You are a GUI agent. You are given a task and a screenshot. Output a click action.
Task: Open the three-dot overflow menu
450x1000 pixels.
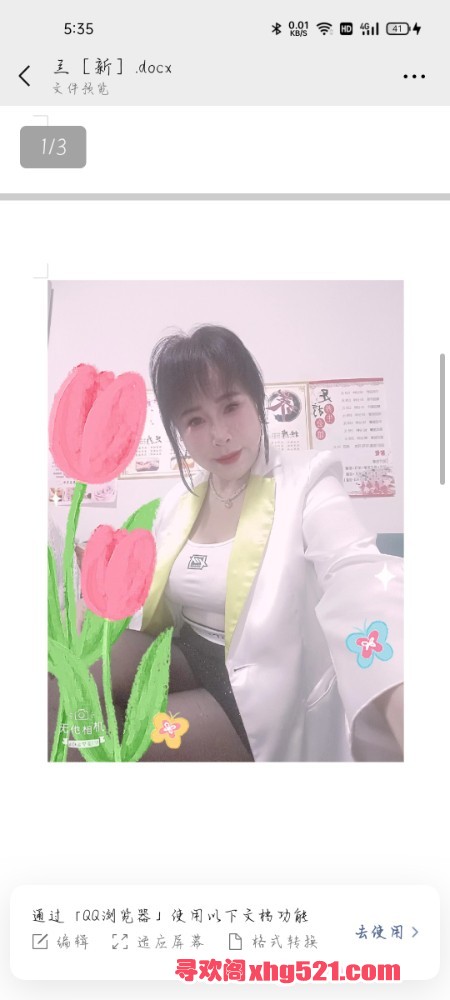click(414, 77)
